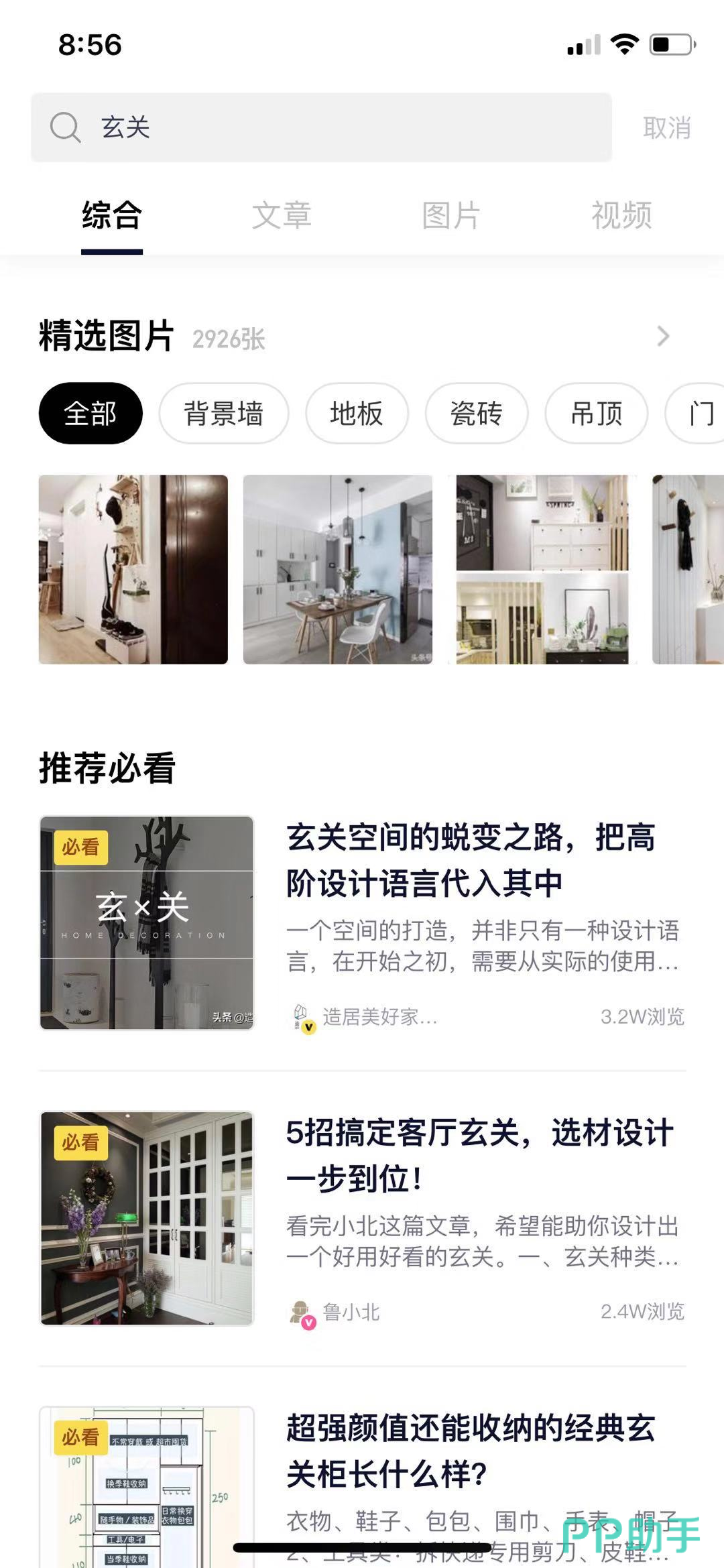This screenshot has height=1568, width=724.
Task: Filter pictures by 背景墙
Action: coord(224,413)
